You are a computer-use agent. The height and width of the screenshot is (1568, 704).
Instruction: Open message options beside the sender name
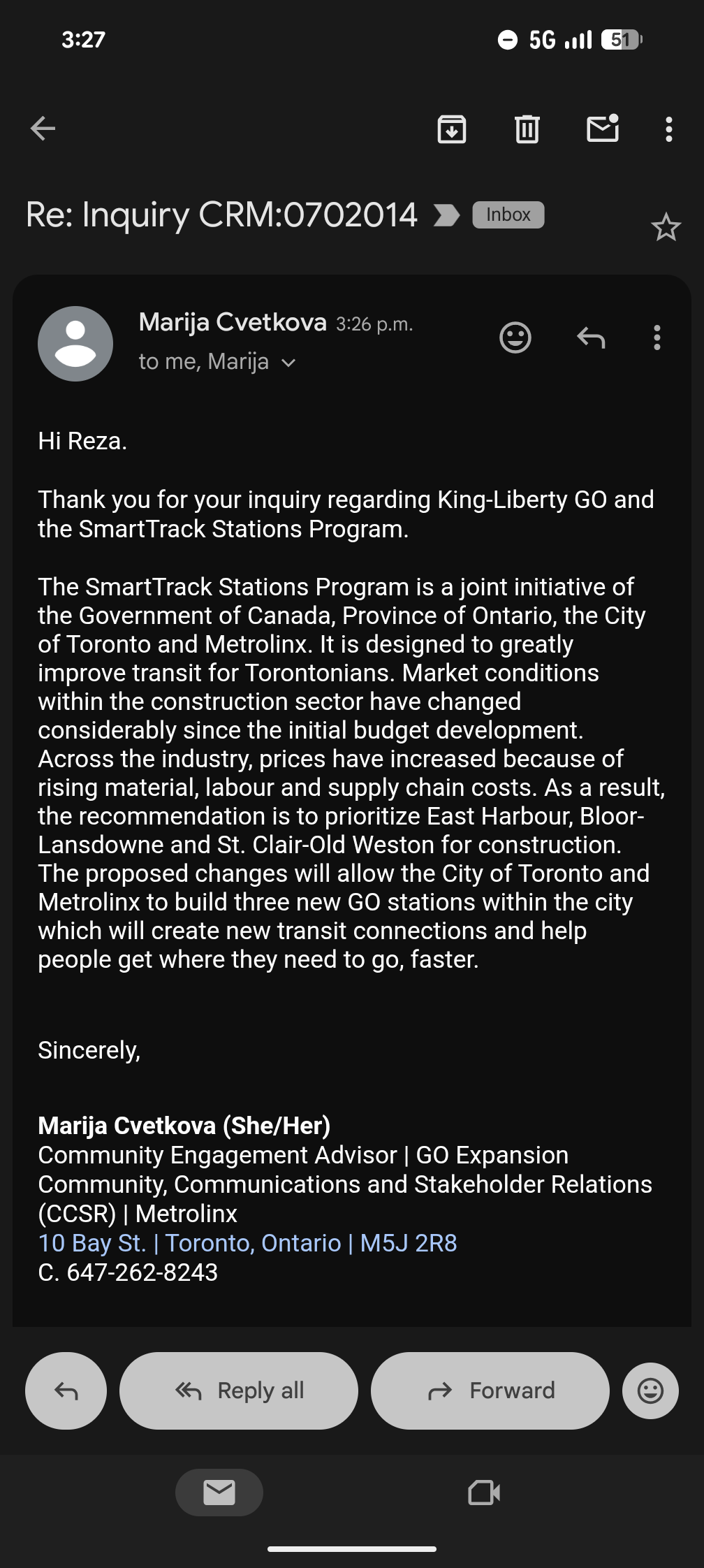point(657,338)
